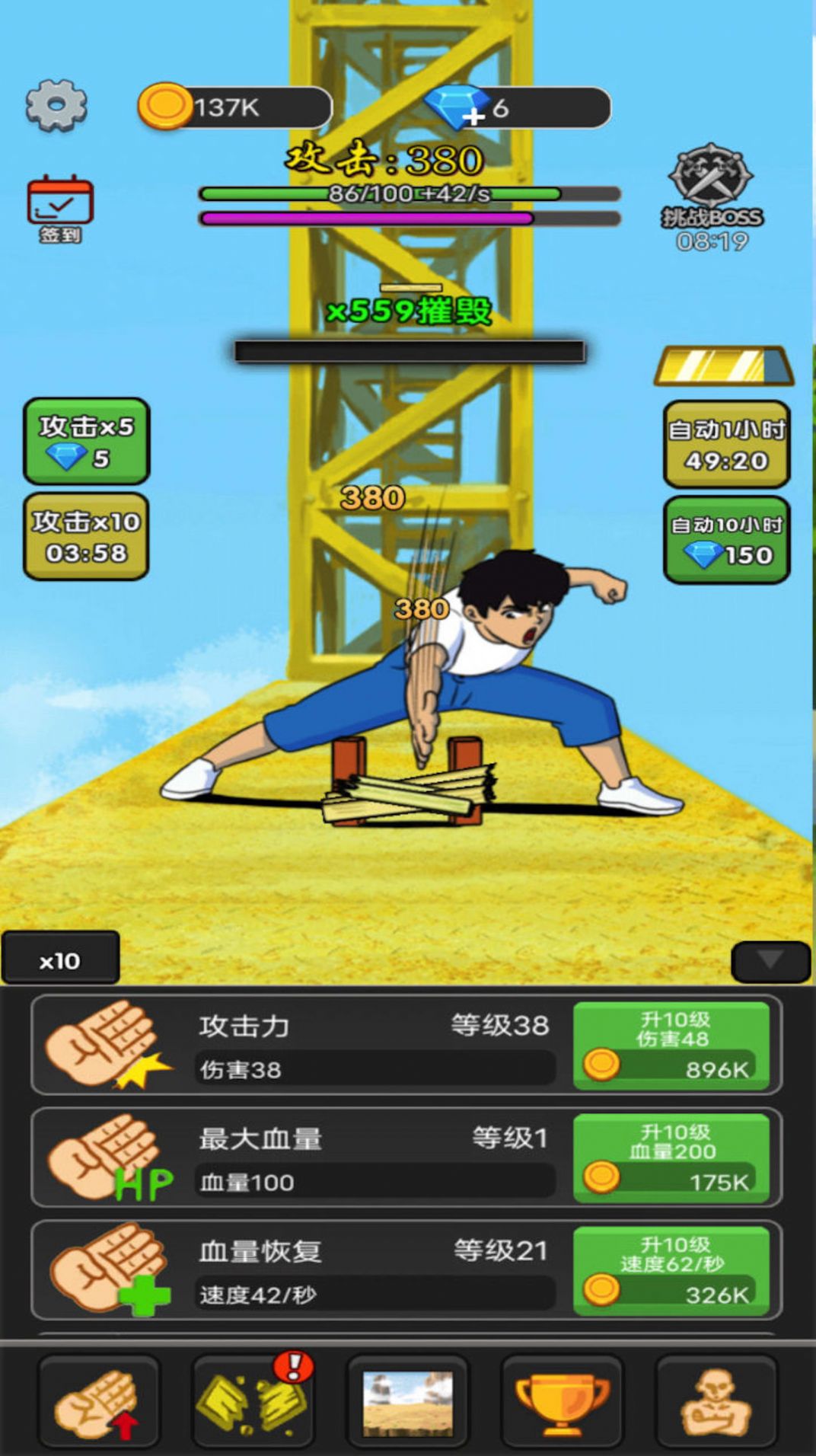The image size is (816, 1456).
Task: Collapse the upgrade panel with the down arrow
Action: pyautogui.click(x=770, y=961)
